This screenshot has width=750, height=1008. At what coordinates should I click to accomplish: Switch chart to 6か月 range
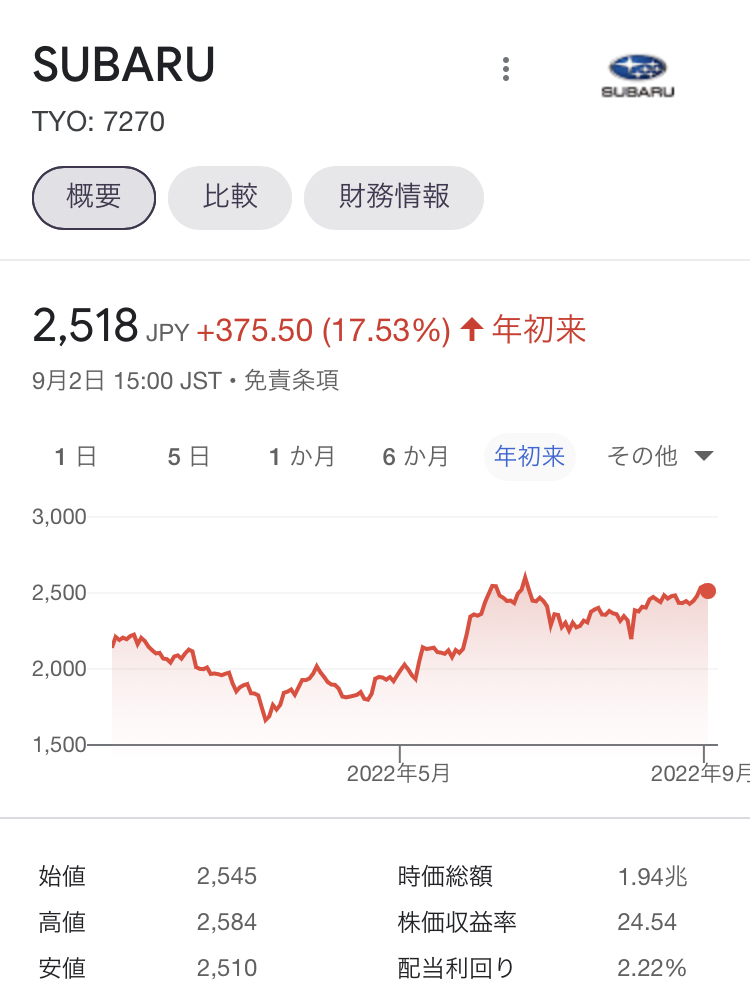416,457
